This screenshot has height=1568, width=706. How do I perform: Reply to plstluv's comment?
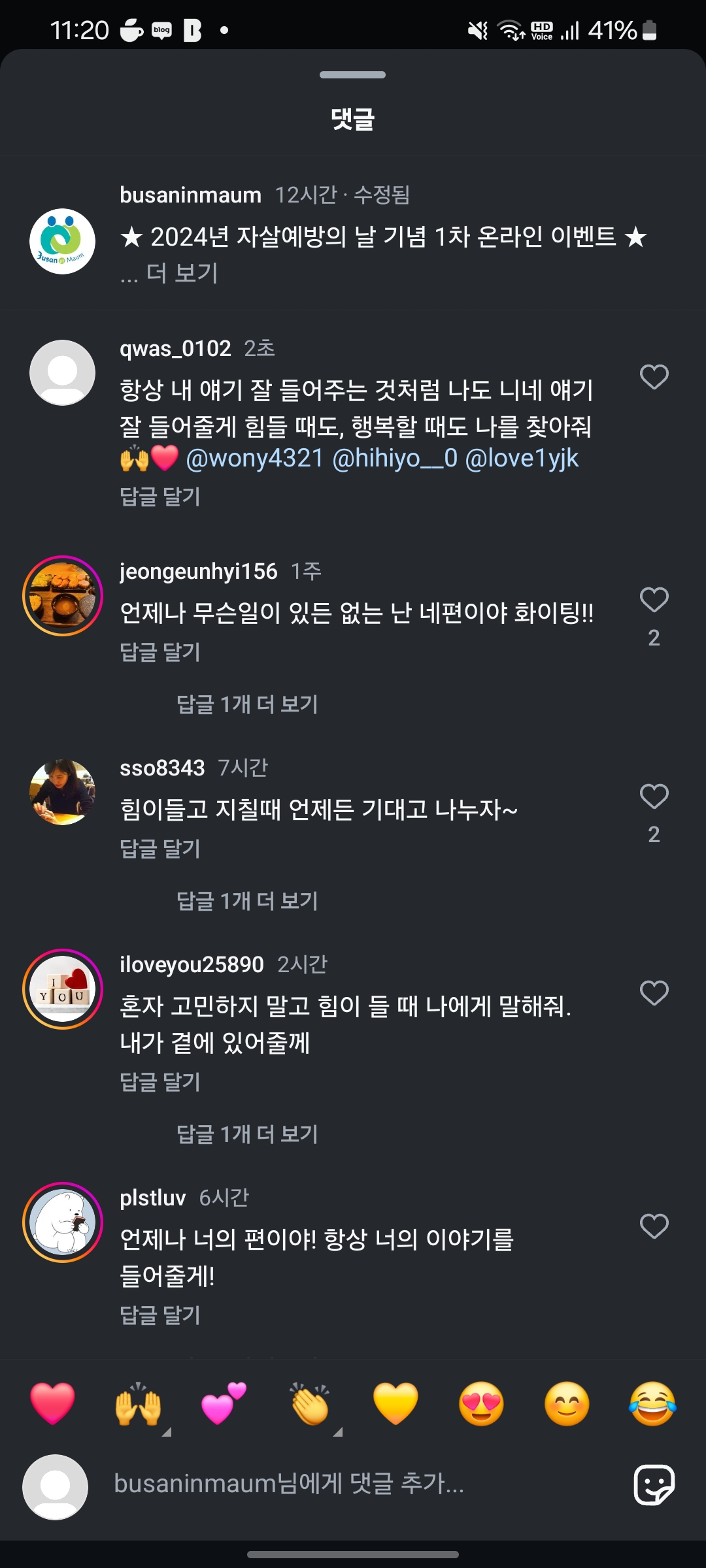[160, 1315]
